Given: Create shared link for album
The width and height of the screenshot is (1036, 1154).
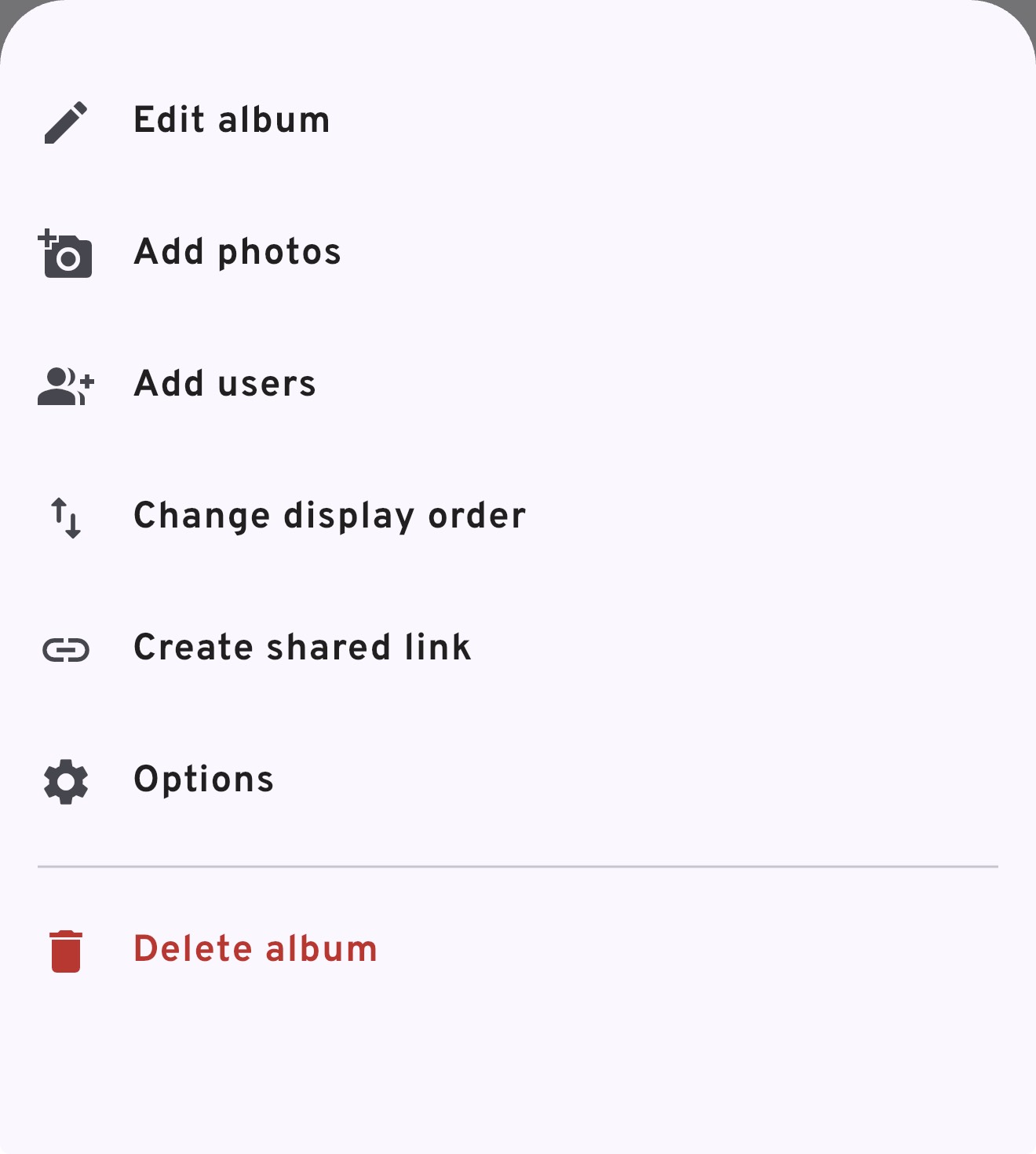Looking at the screenshot, I should pyautogui.click(x=302, y=648).
